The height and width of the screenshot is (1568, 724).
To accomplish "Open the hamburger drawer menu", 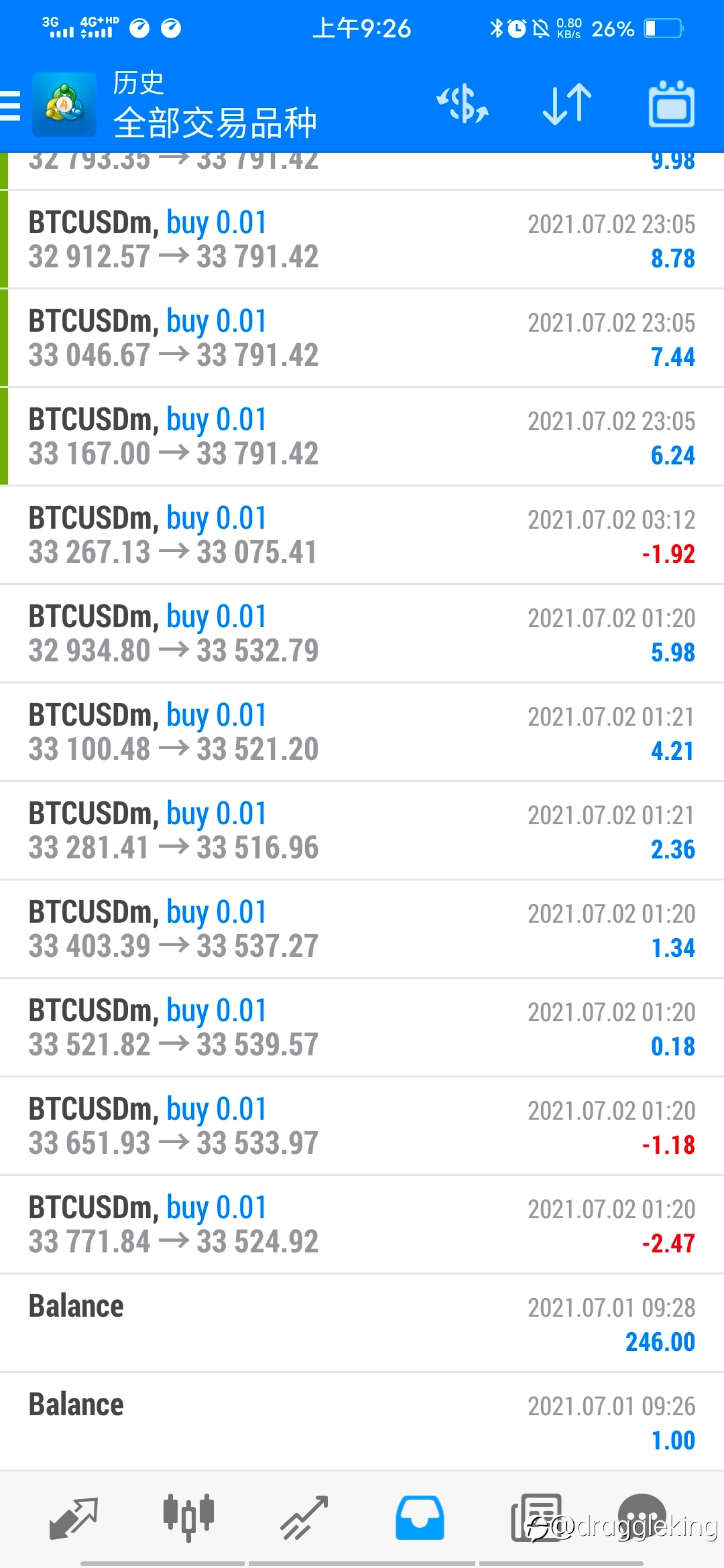I will [x=10, y=106].
